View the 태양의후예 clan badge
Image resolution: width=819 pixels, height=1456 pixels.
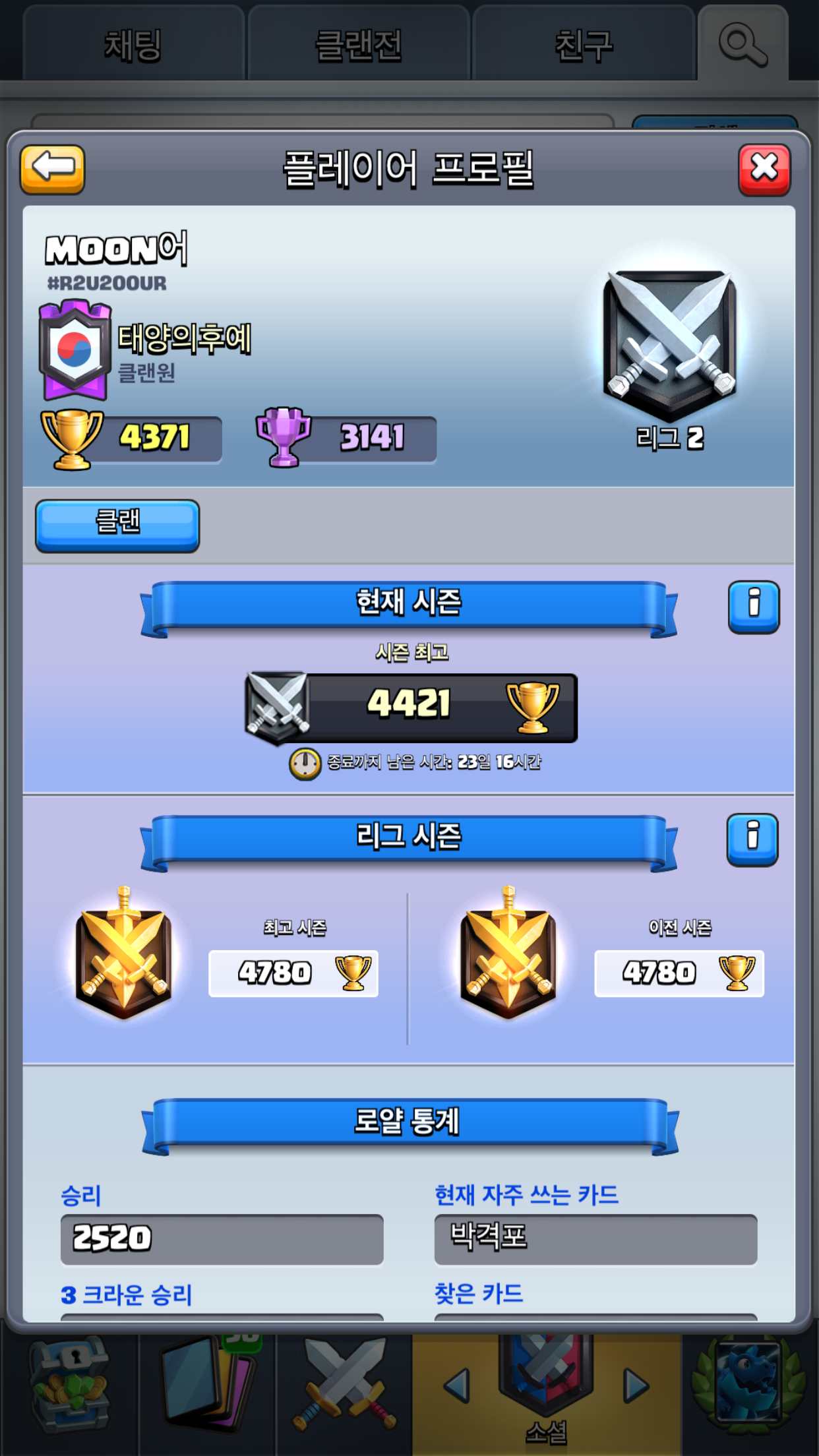click(x=75, y=349)
